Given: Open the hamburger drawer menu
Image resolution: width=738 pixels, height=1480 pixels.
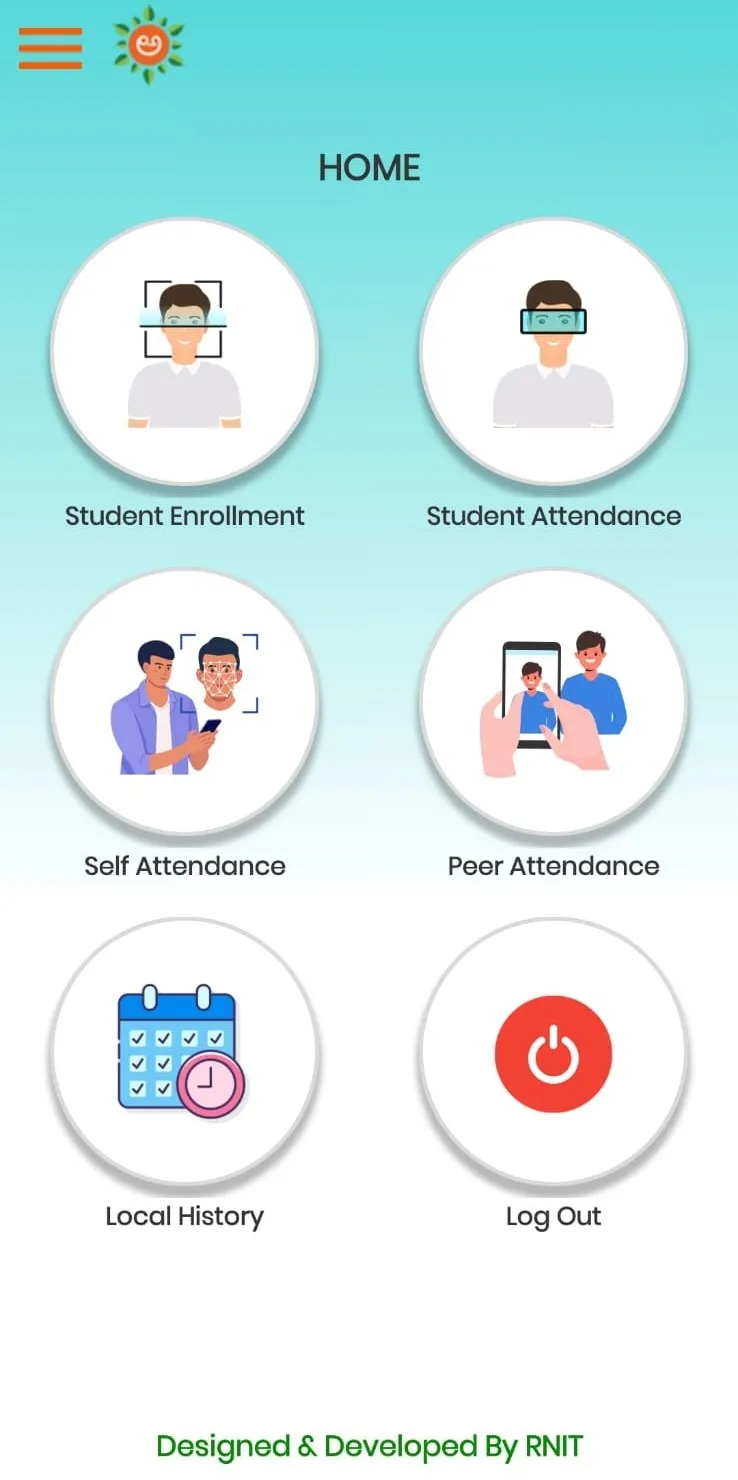Looking at the screenshot, I should tap(50, 47).
